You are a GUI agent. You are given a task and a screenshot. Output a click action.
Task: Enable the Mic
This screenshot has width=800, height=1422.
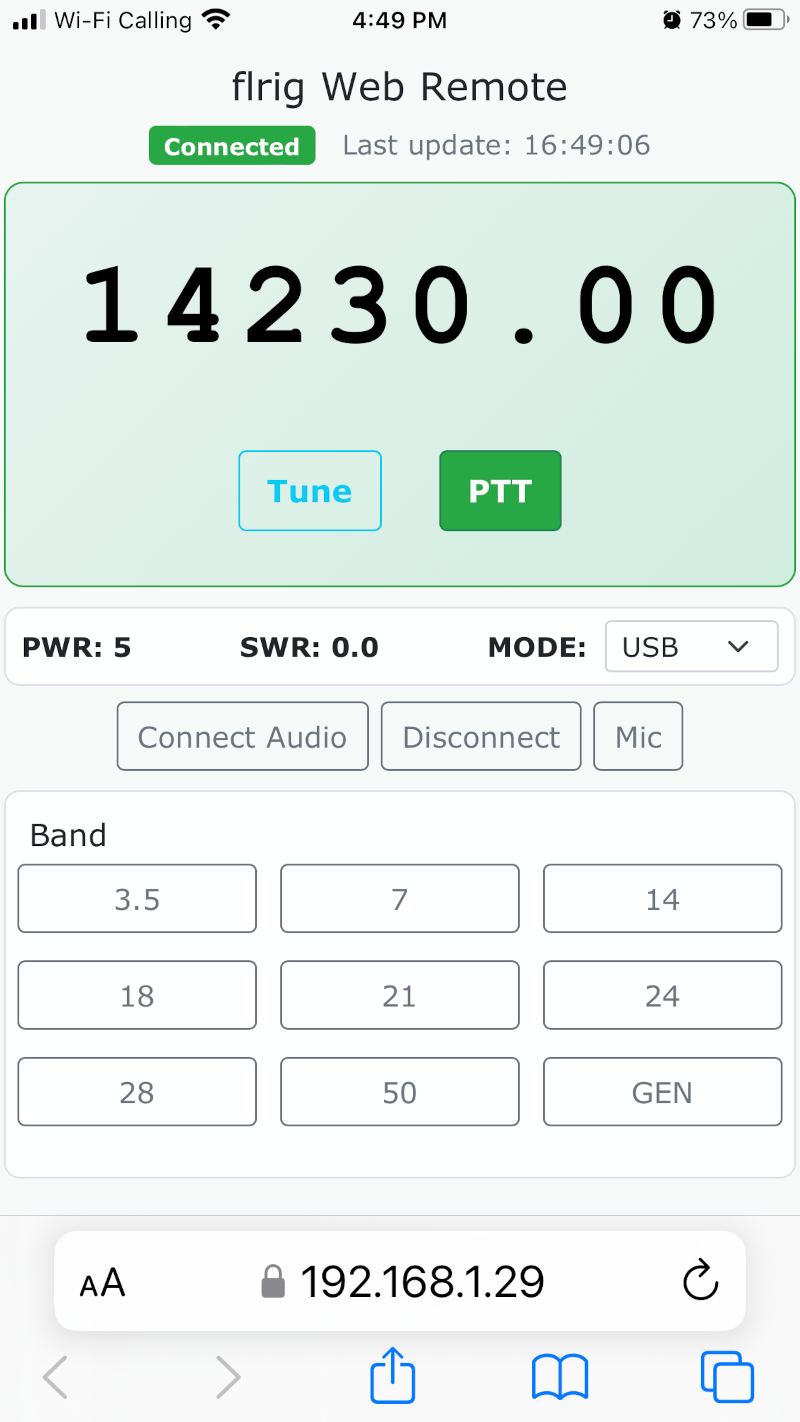(637, 736)
